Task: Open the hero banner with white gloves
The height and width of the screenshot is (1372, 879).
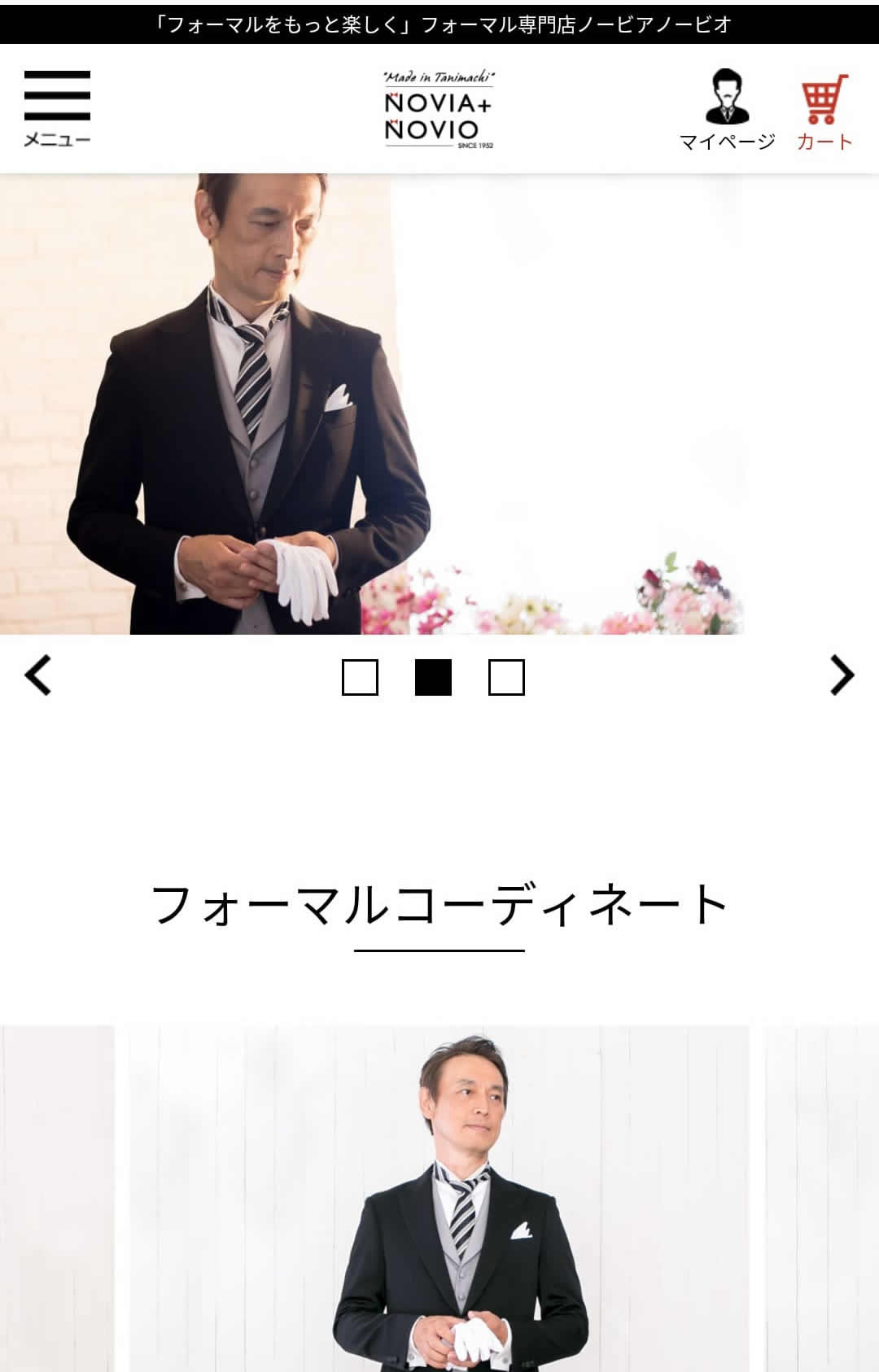Action: 371,404
